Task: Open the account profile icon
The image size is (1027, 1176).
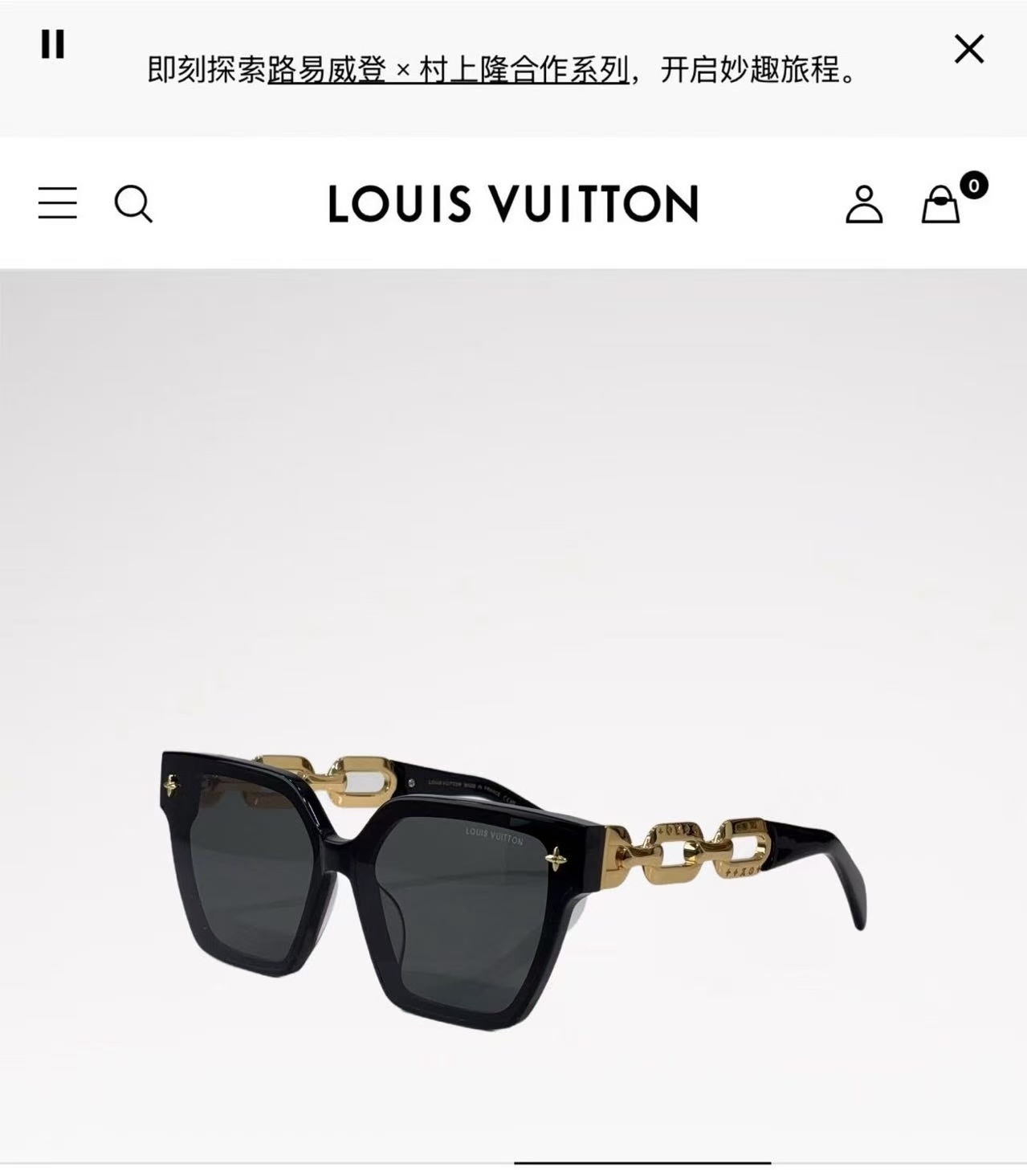Action: pos(863,204)
